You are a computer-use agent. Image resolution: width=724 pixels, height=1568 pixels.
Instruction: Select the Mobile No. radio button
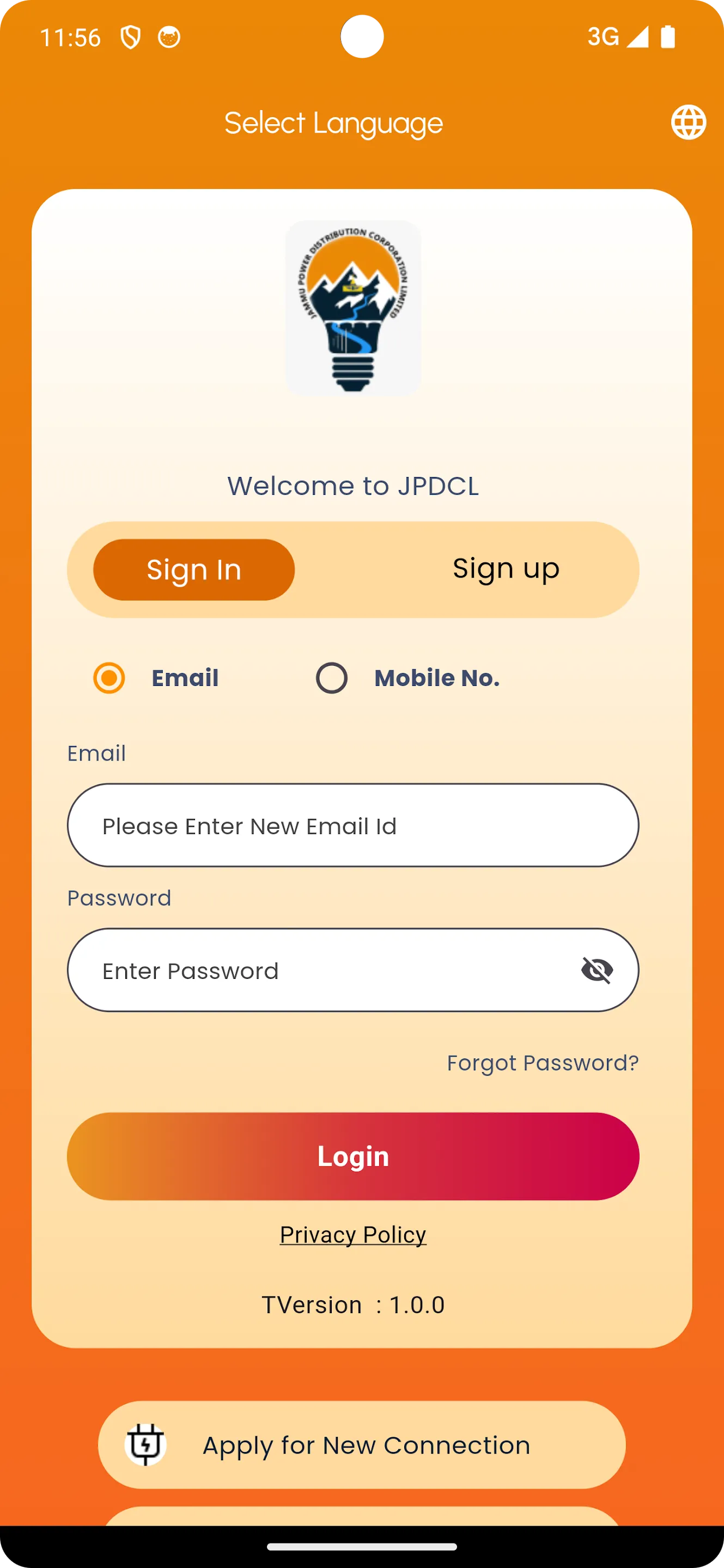pyautogui.click(x=332, y=677)
